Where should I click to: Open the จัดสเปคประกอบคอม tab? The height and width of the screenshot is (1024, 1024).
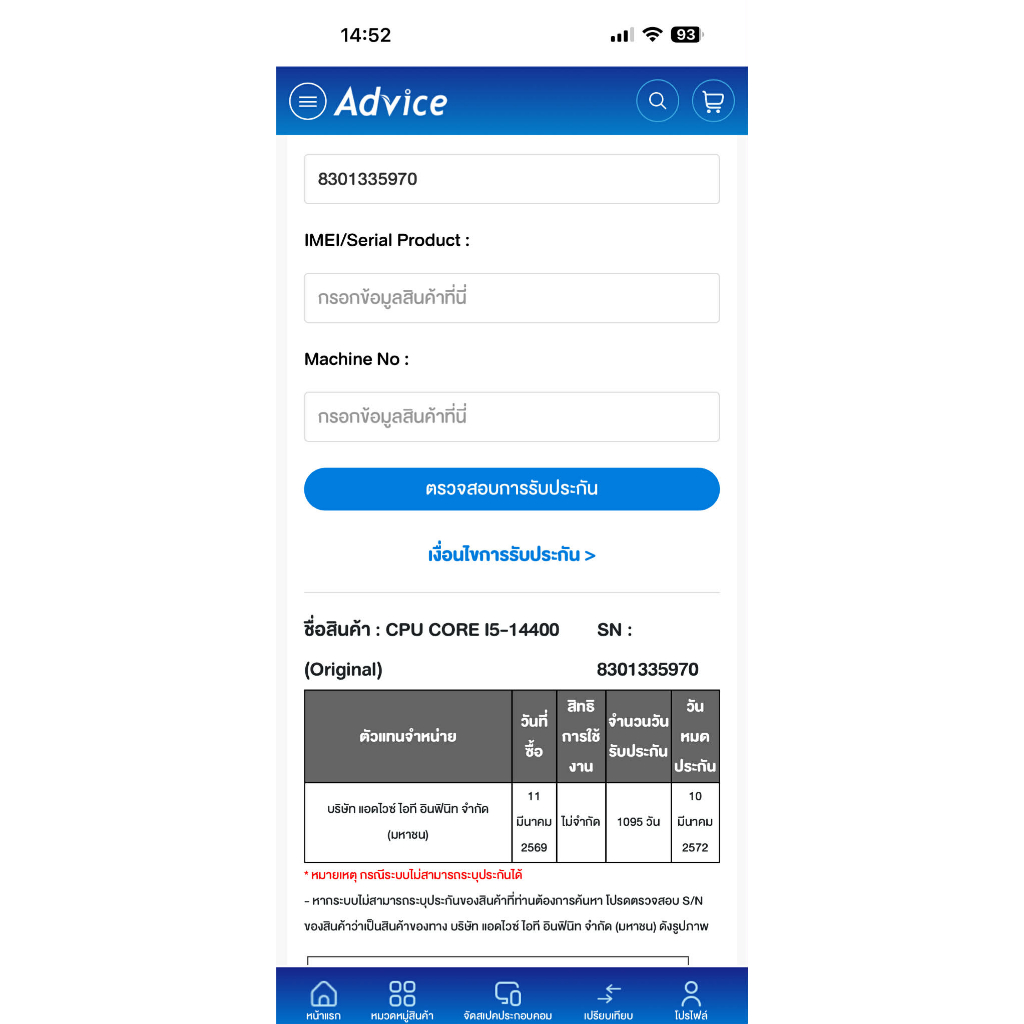pos(507,1000)
